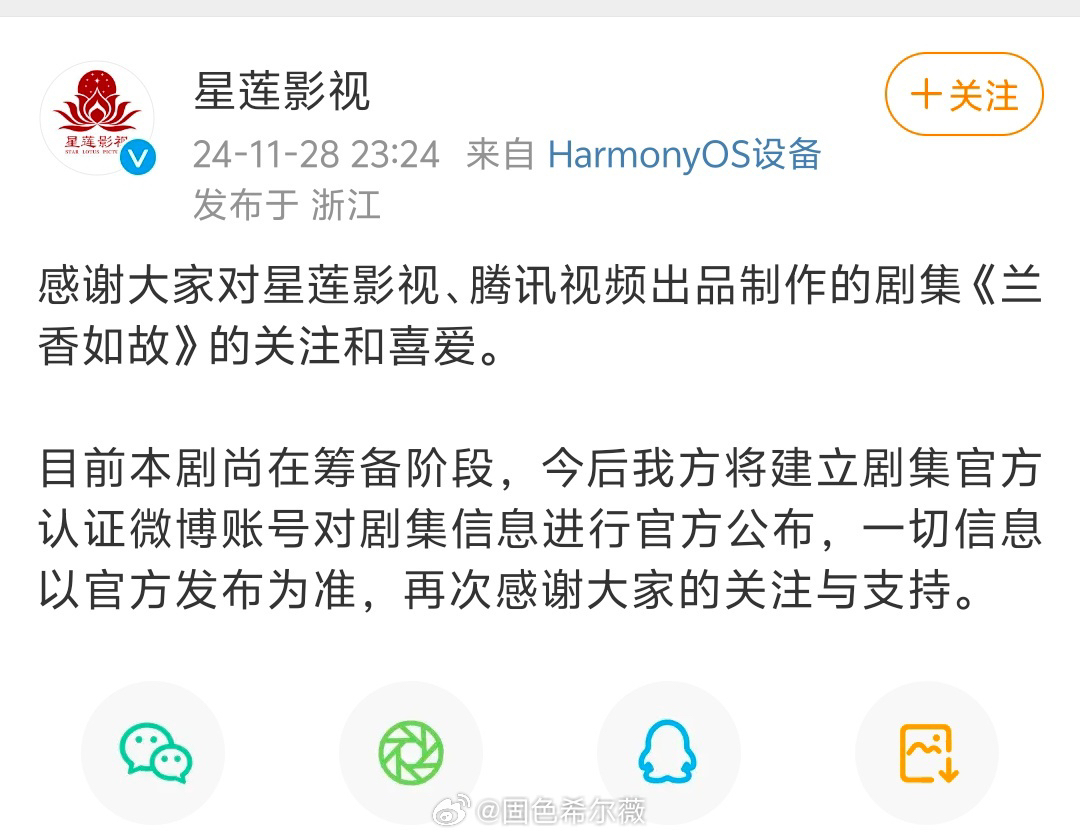Share to WeChat Moments
1080x837 pixels.
coord(411,752)
